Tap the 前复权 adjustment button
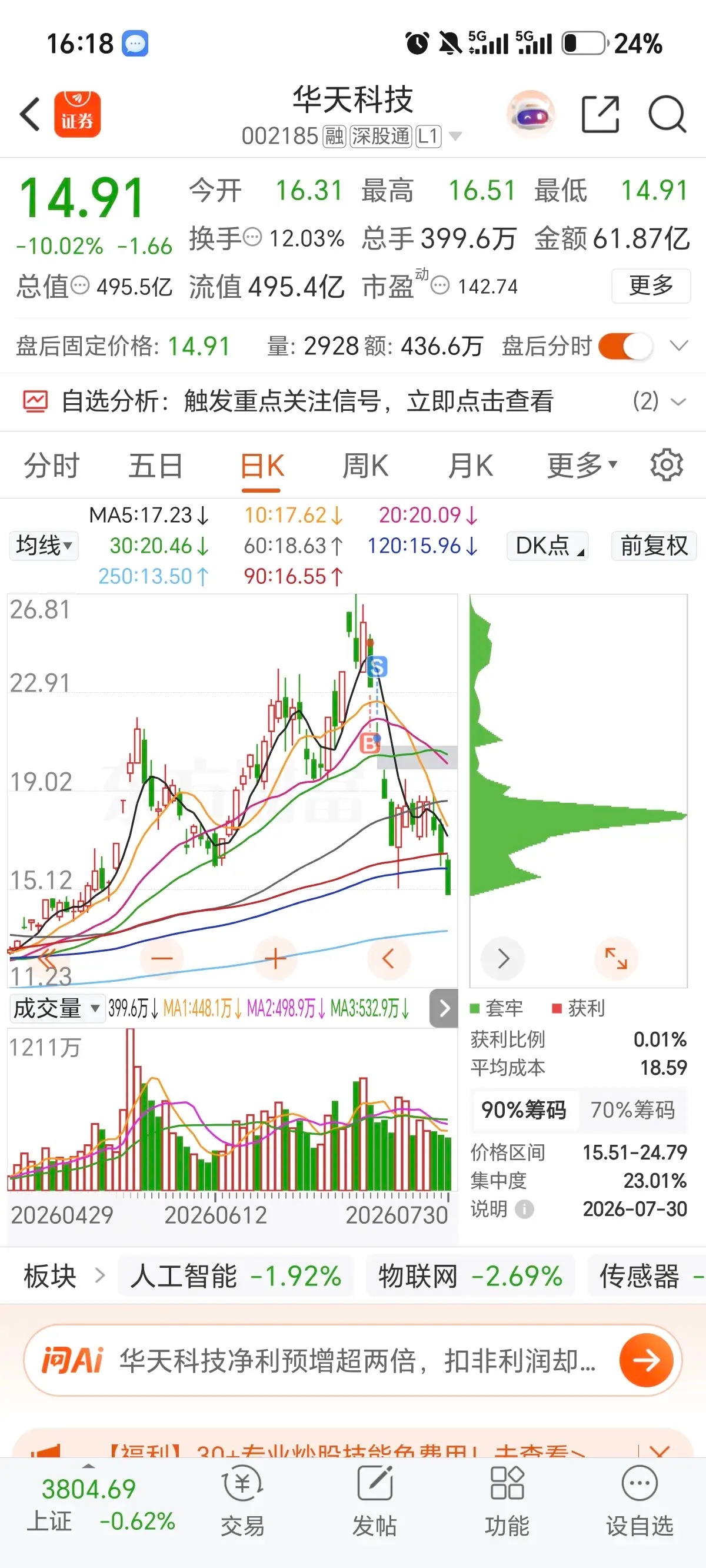706x1568 pixels. click(654, 546)
